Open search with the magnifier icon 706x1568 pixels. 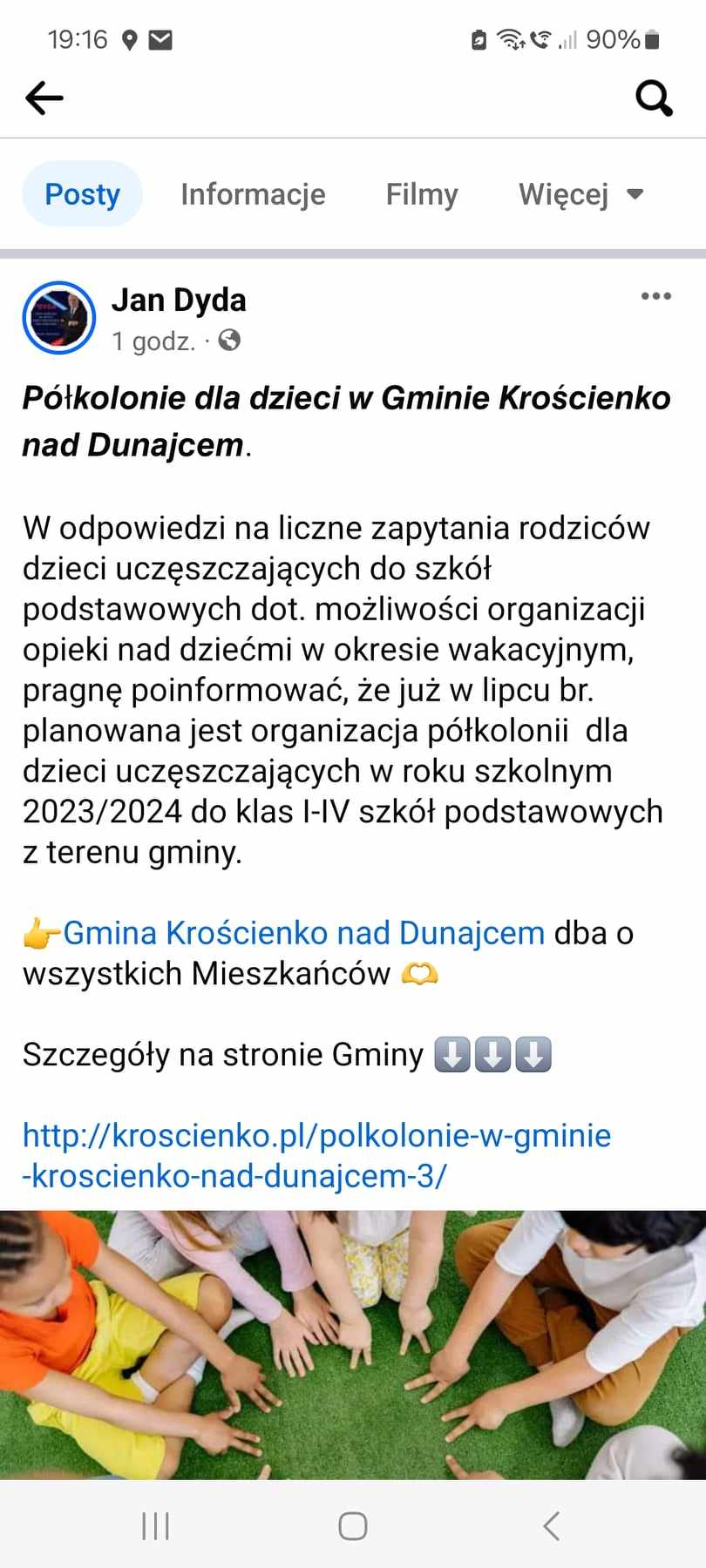tap(654, 98)
